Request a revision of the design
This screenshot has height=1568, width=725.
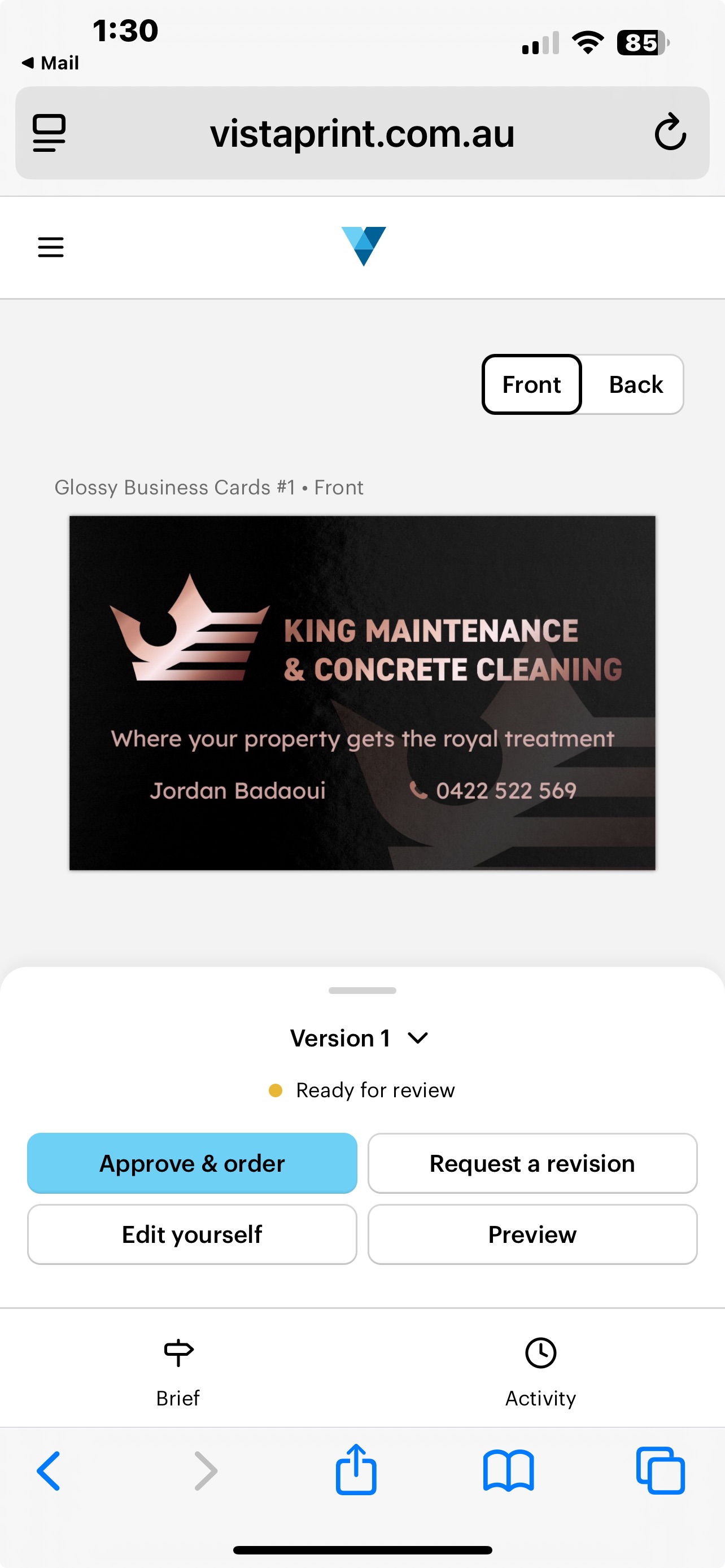point(532,1163)
